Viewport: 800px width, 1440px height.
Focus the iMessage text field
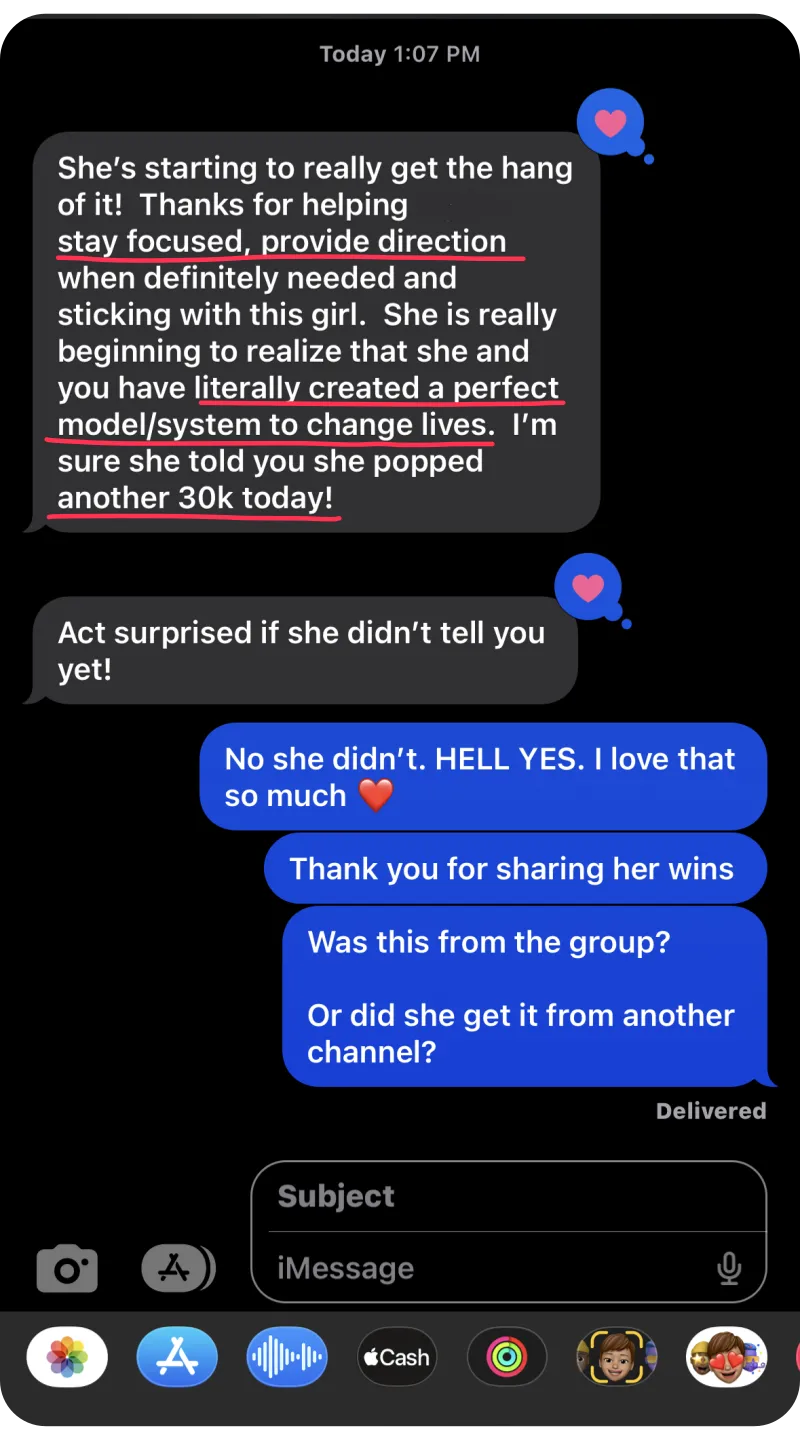click(x=490, y=1269)
